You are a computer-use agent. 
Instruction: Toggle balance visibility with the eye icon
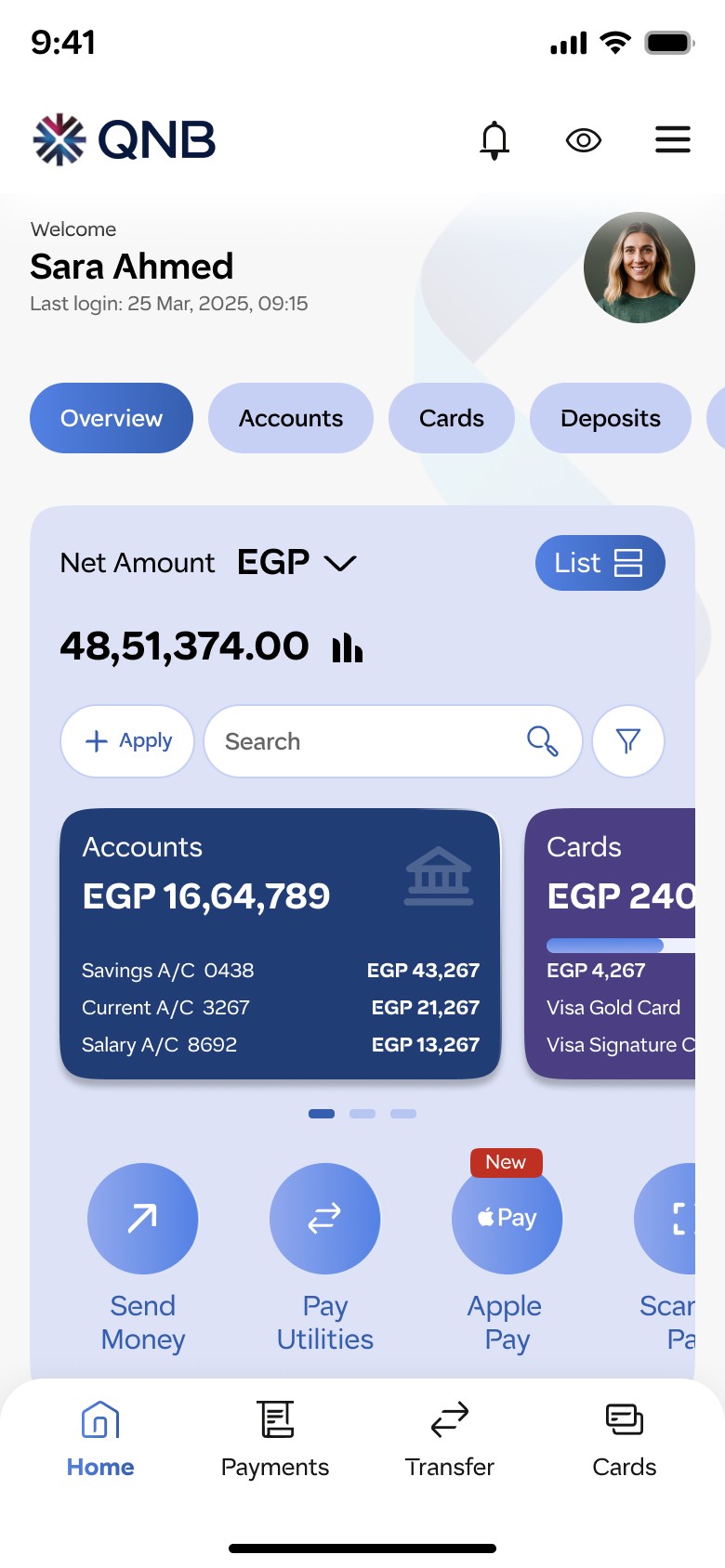(x=584, y=140)
